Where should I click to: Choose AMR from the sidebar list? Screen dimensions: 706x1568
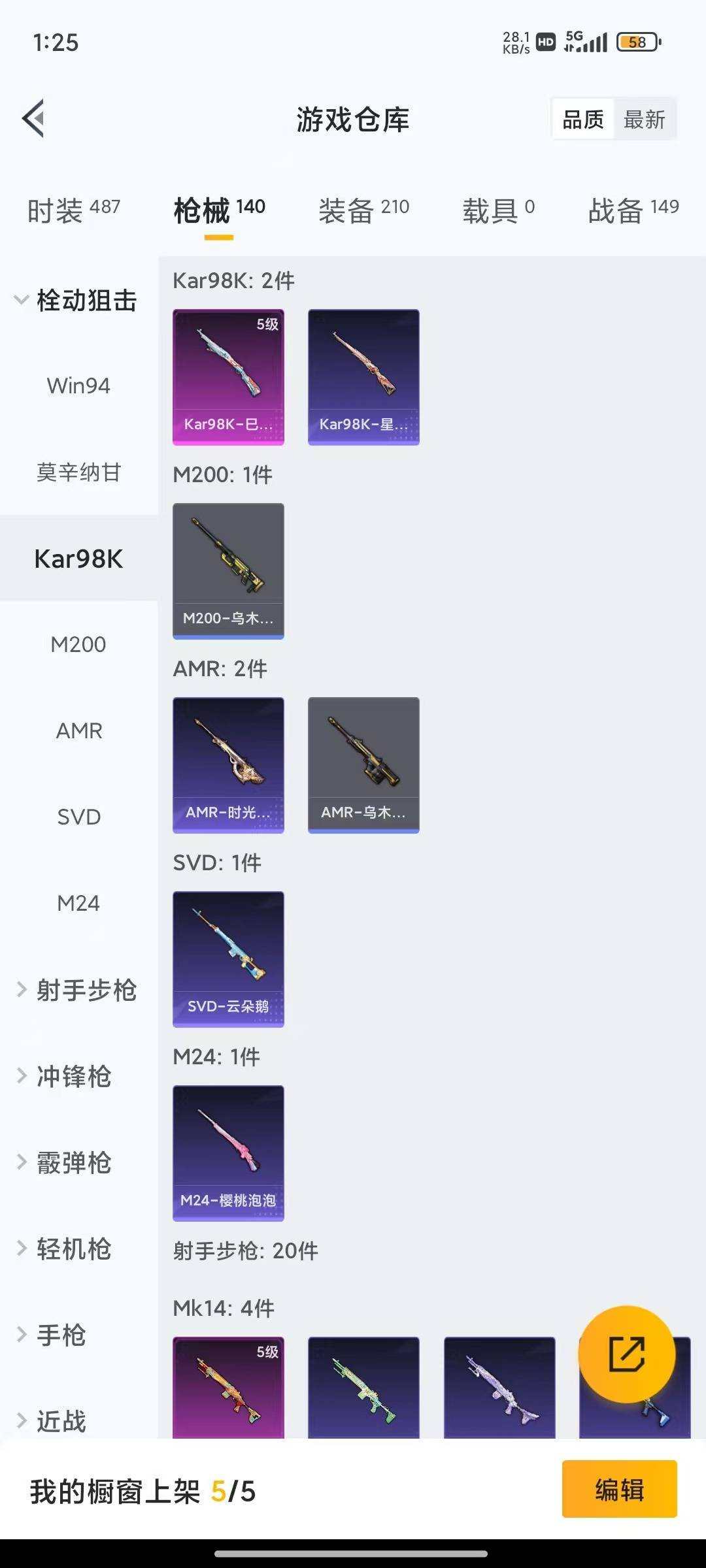(78, 730)
